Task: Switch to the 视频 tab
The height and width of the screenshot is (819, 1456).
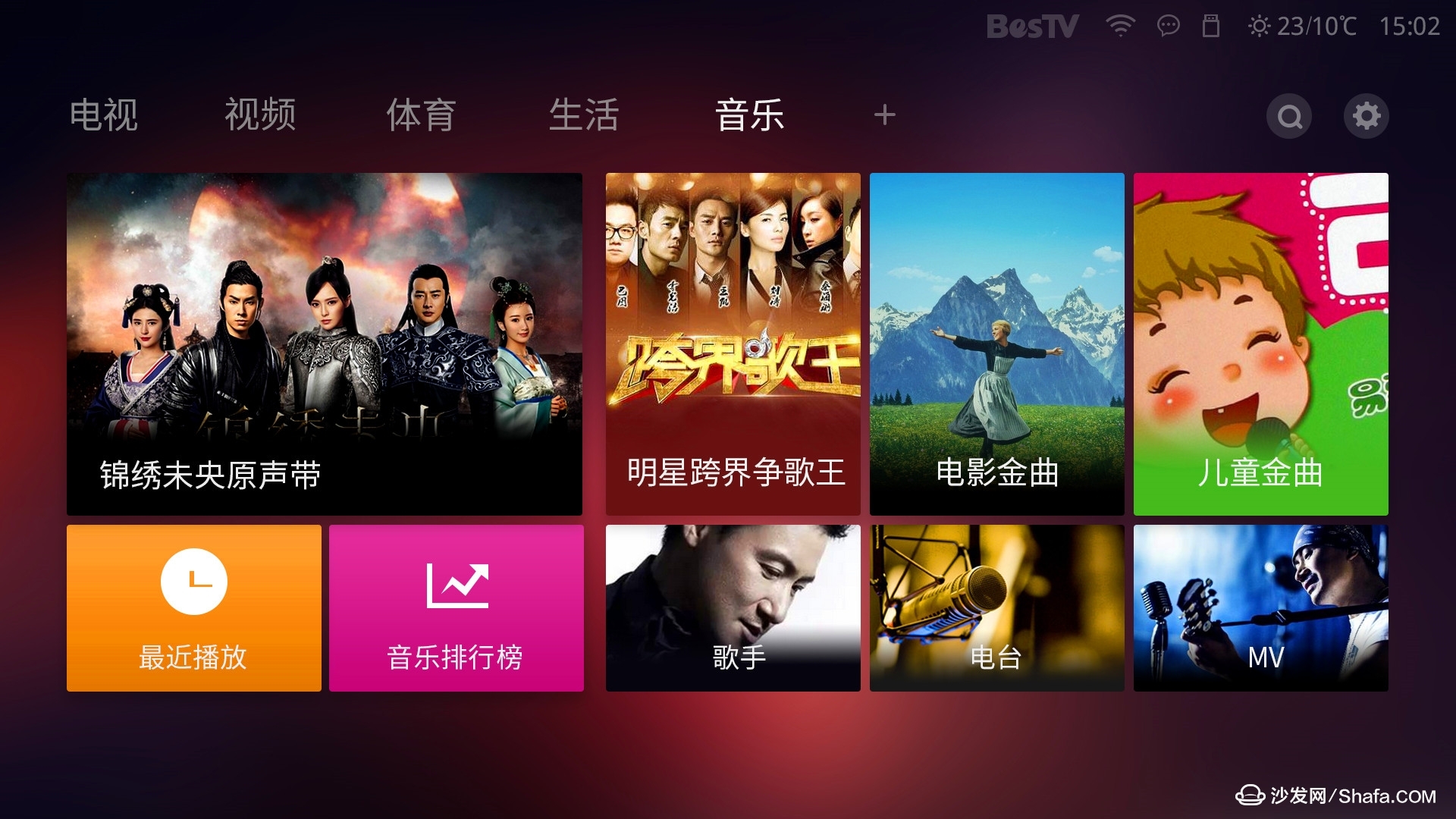Action: click(x=260, y=115)
